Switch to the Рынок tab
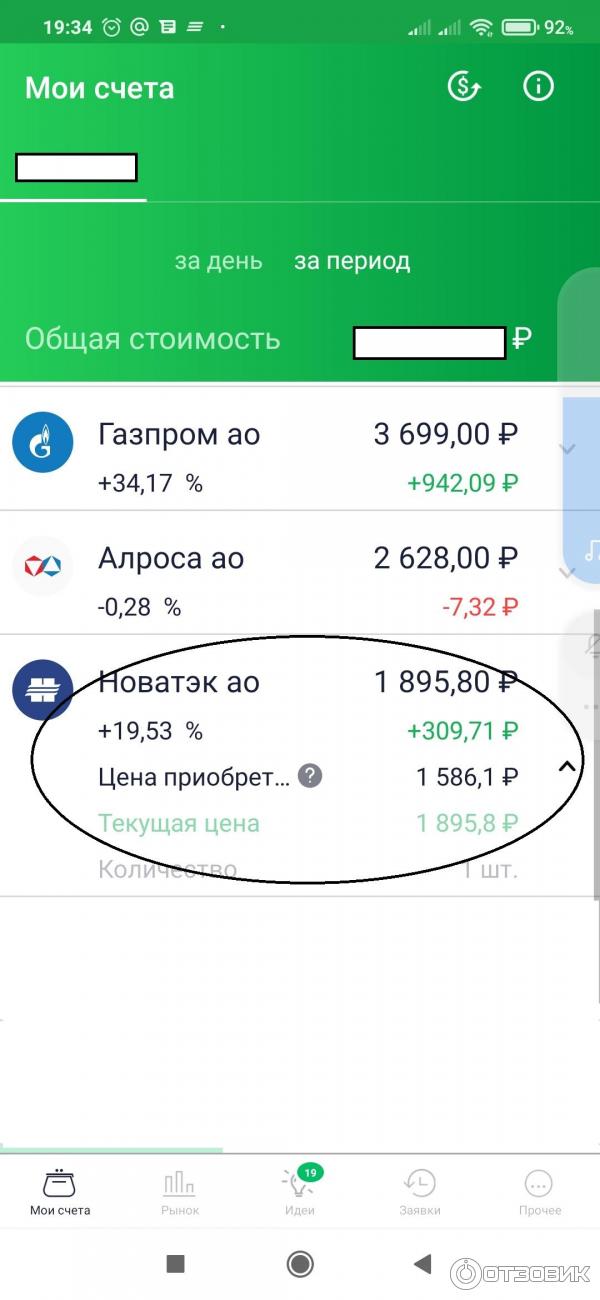The image size is (600, 1300). coord(180,1192)
